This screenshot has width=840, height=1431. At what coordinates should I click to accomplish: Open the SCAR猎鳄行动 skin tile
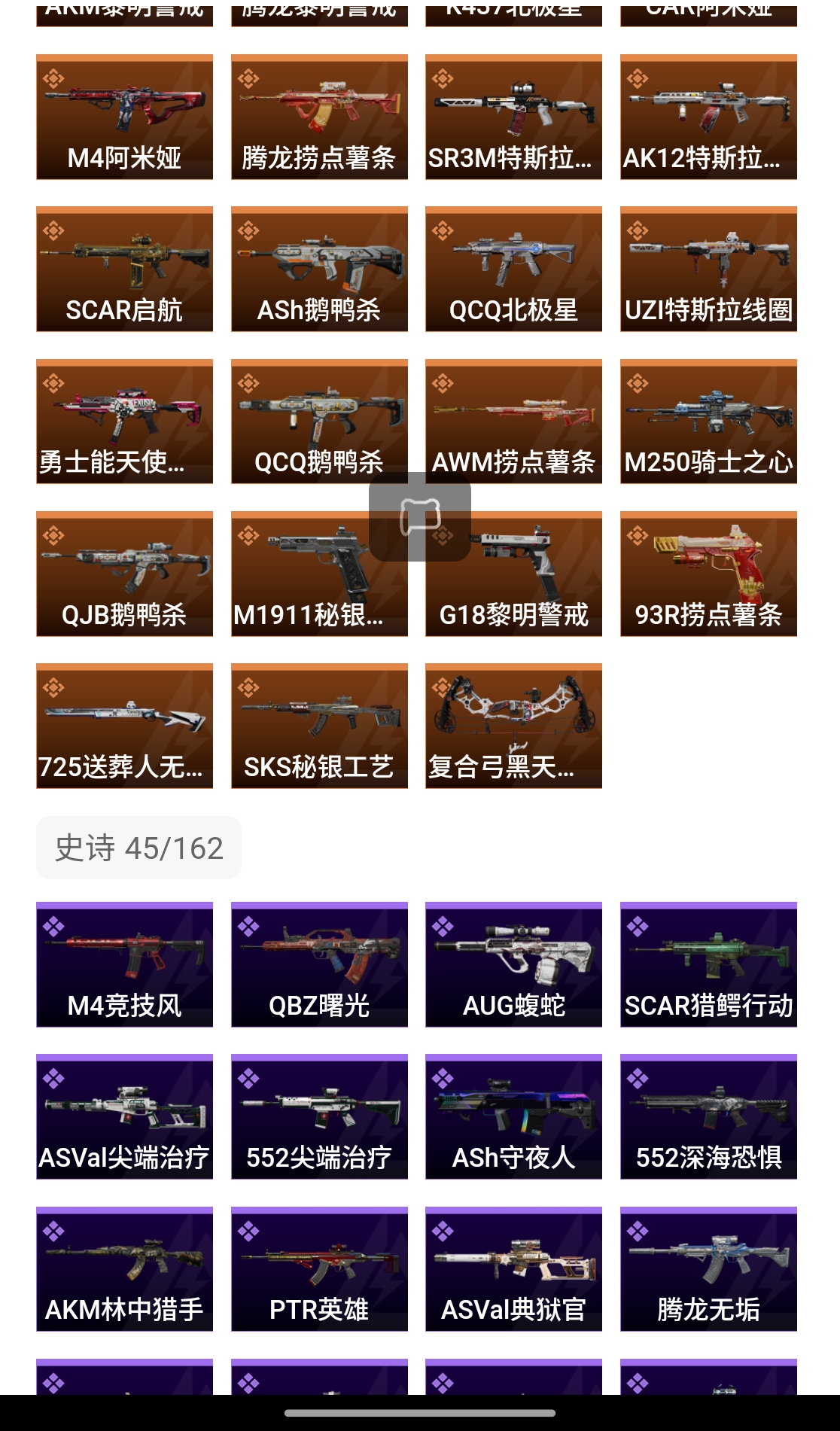coord(708,964)
